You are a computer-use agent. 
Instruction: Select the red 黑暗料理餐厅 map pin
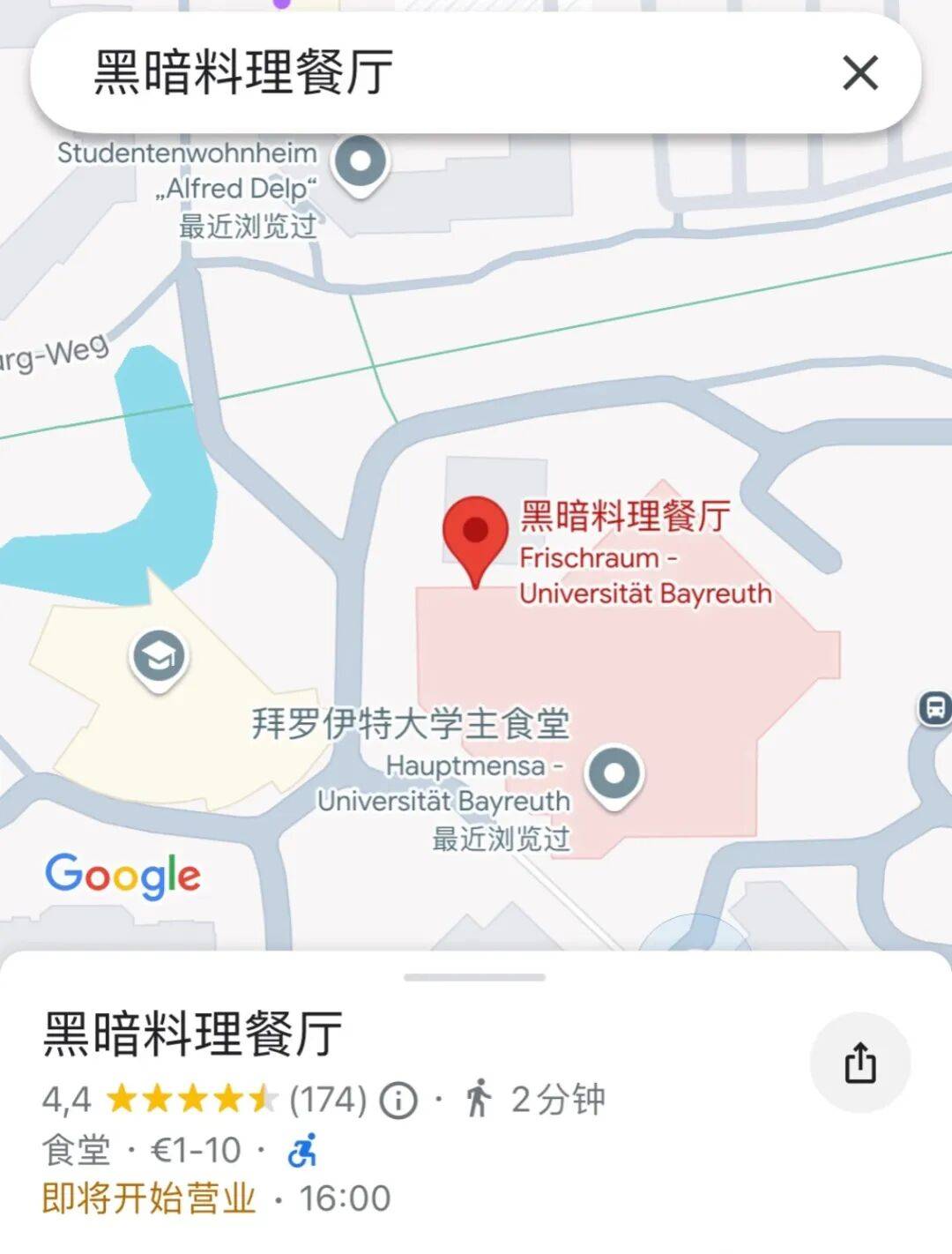475,534
